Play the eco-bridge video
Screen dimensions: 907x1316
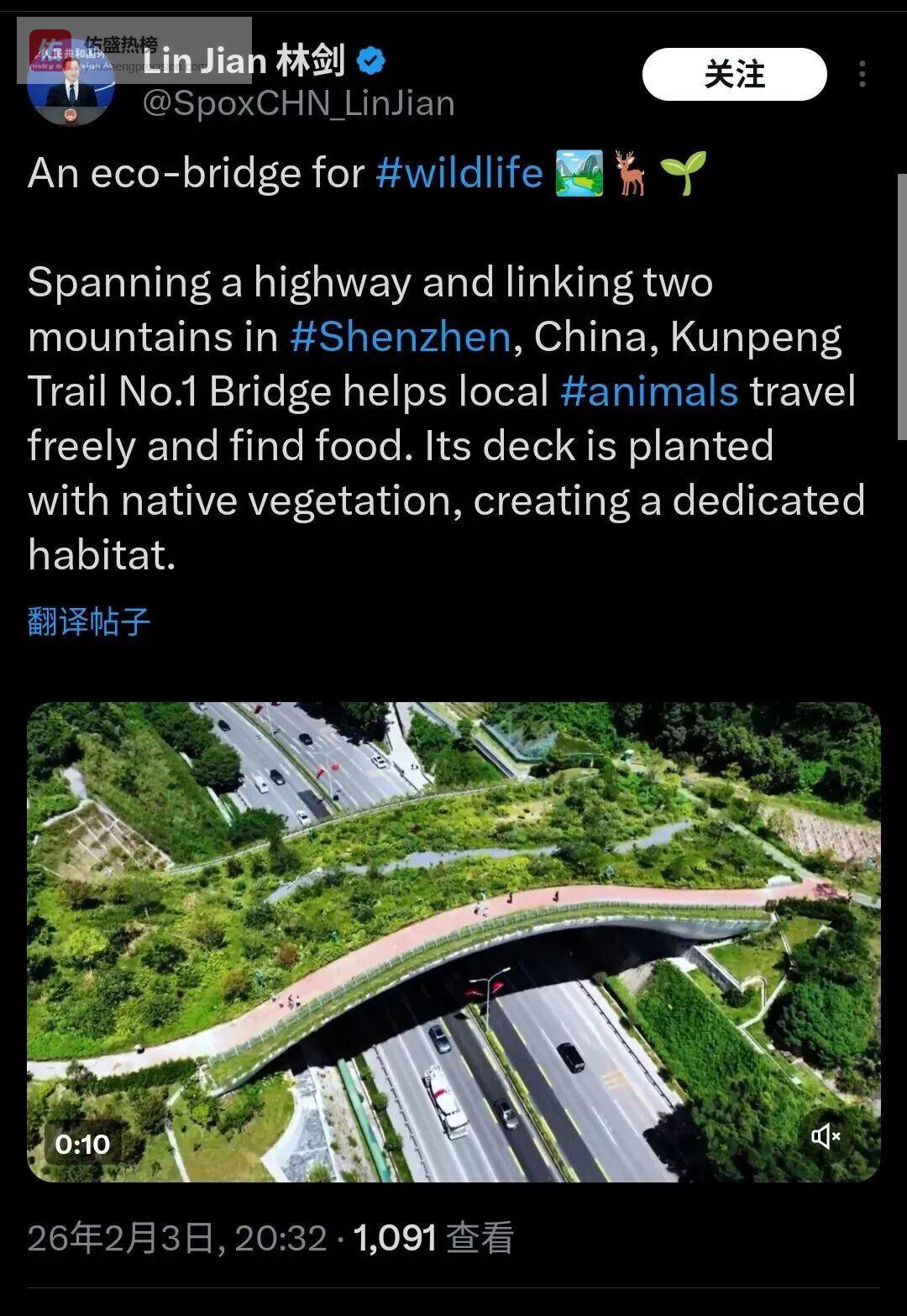[453, 941]
